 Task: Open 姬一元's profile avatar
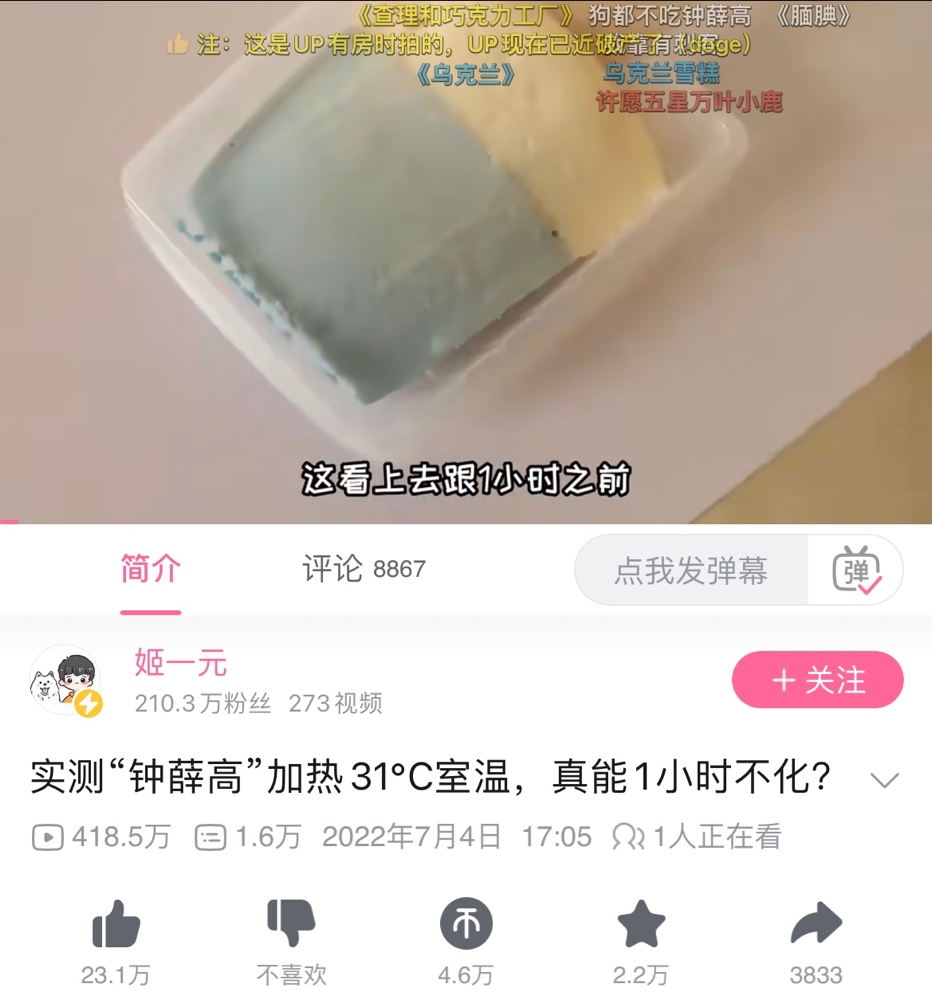[66, 680]
